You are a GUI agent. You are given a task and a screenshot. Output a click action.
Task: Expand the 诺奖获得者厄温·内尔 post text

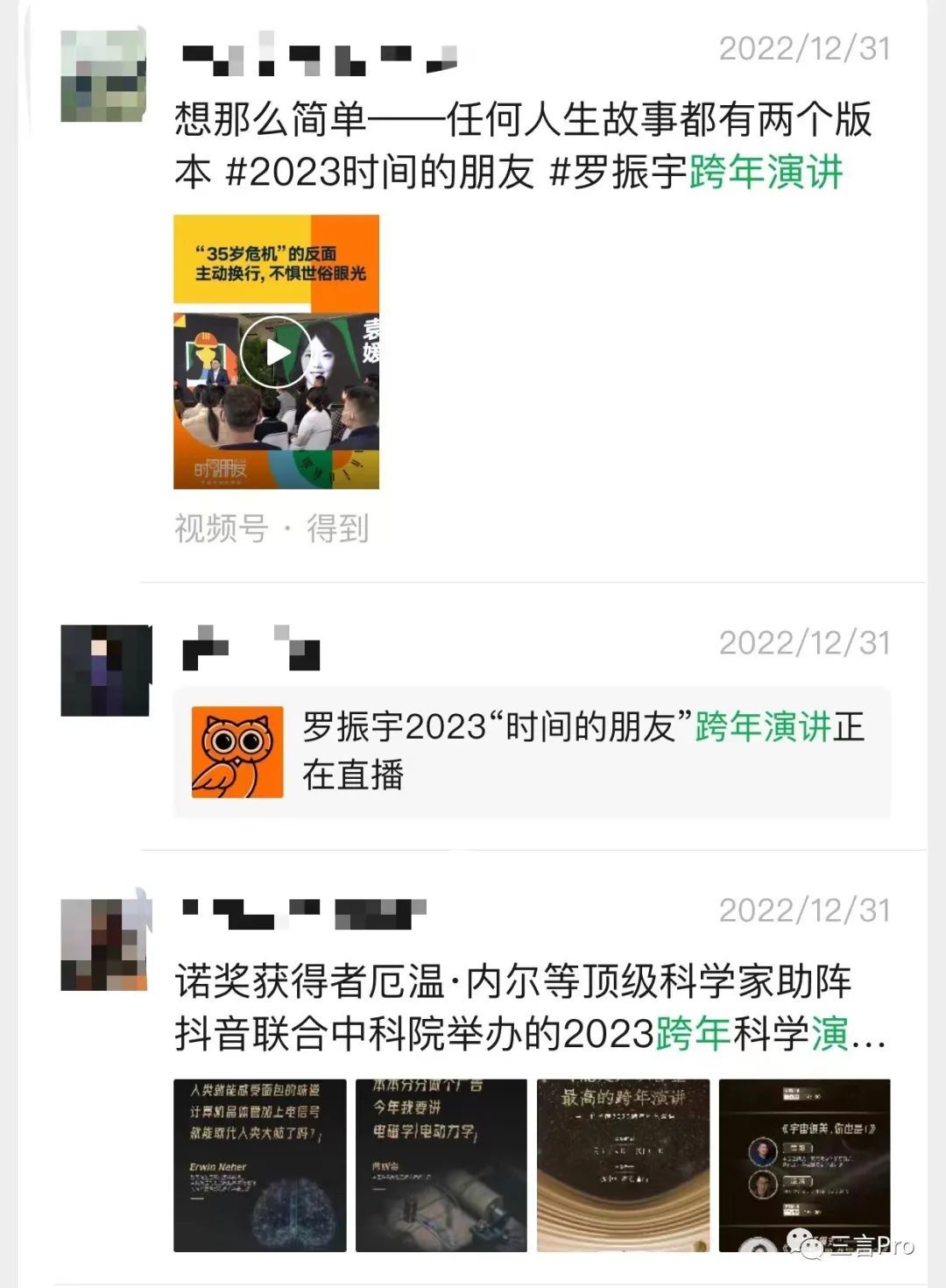(531, 1008)
